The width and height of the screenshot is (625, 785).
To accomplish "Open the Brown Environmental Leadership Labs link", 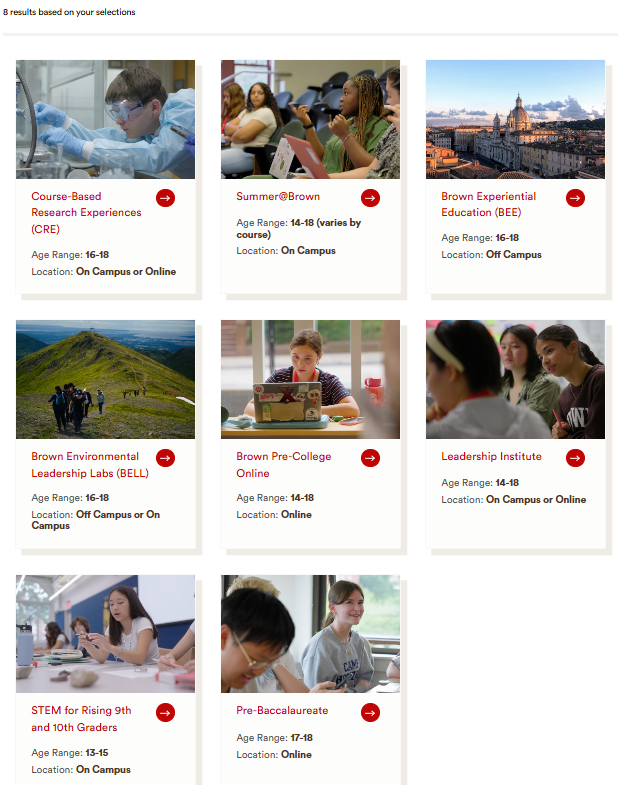I will [89, 465].
